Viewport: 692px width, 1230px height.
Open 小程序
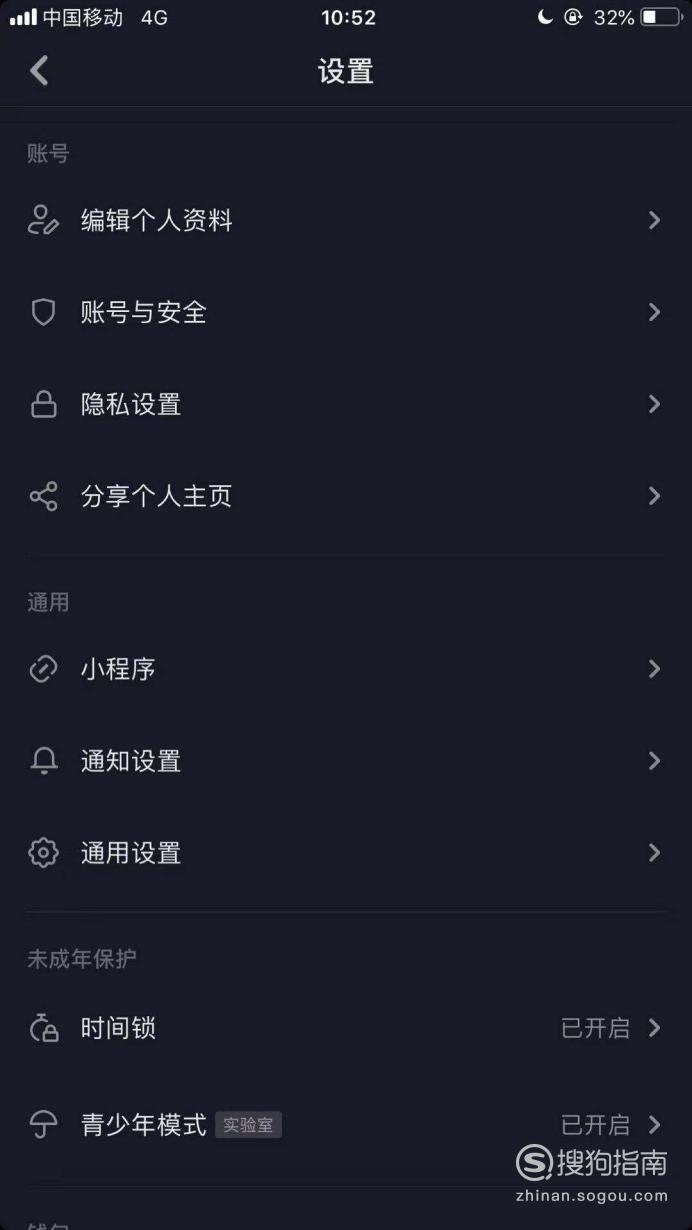(346, 669)
